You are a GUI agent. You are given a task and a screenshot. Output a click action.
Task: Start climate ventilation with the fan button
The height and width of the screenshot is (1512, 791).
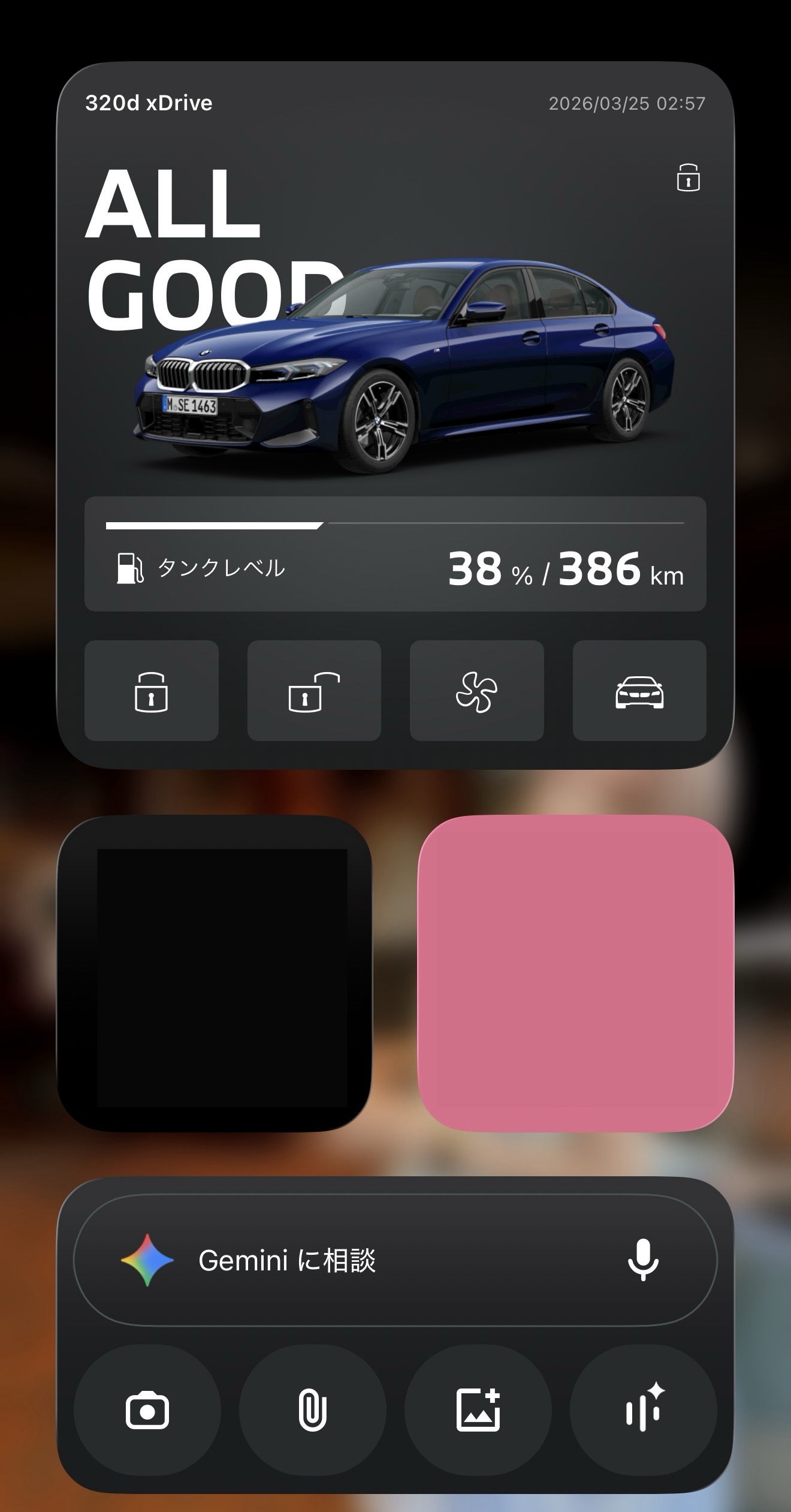[x=476, y=691]
